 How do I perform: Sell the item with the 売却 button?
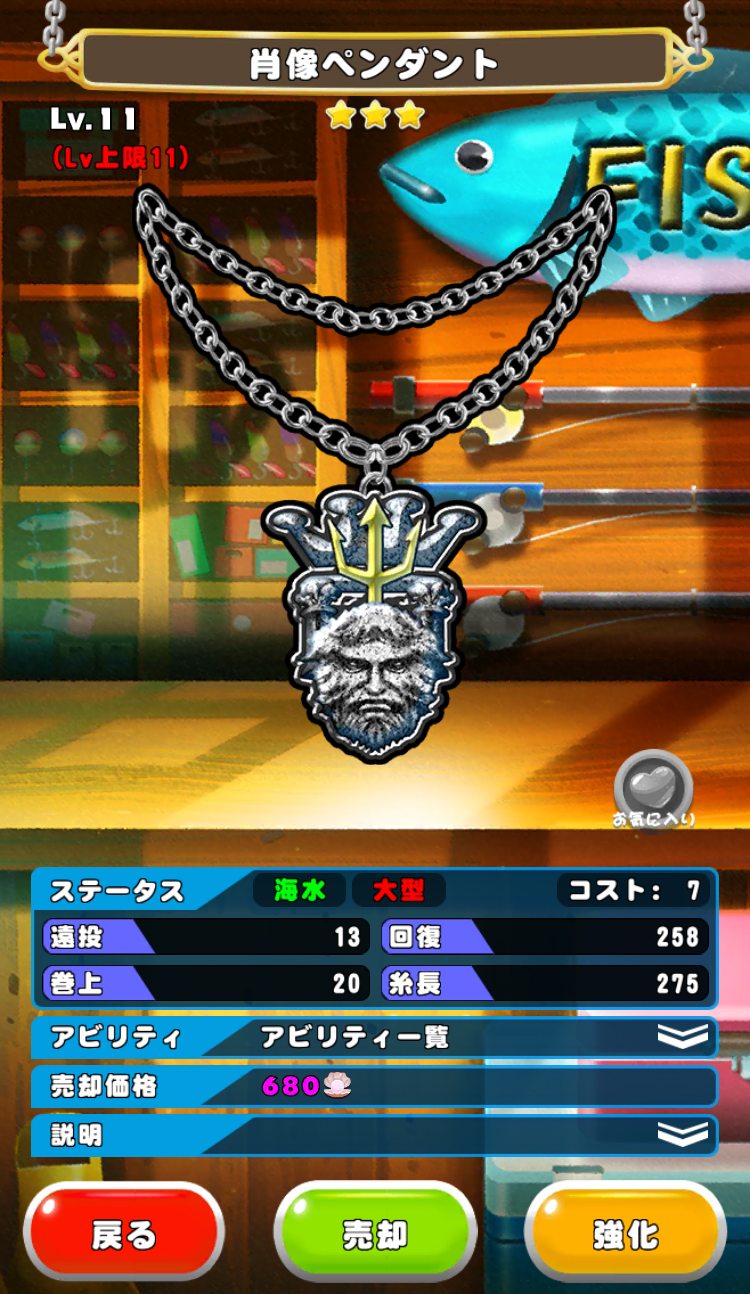[x=375, y=1233]
